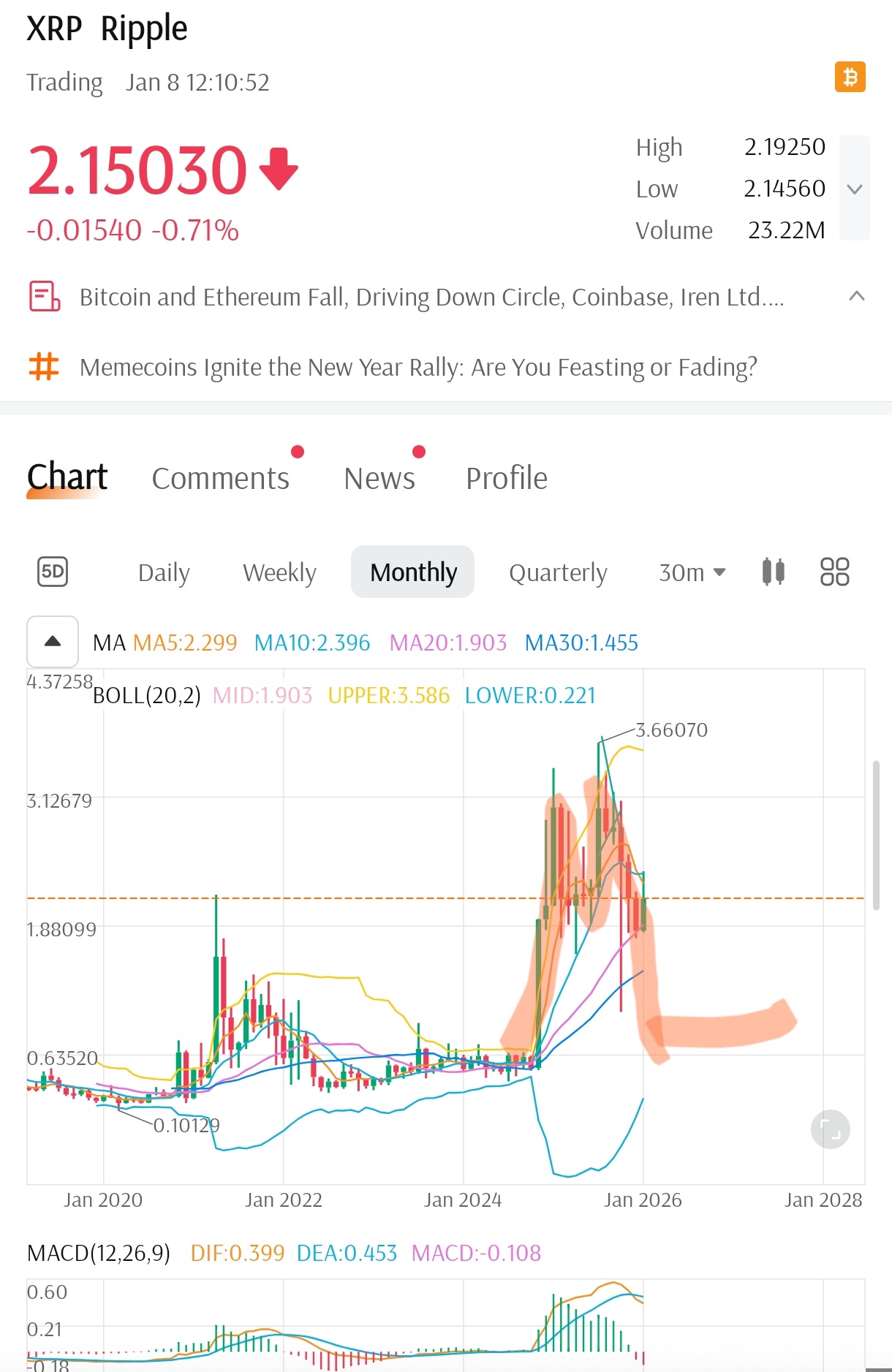
Task: Open the 30m interval dropdown
Action: 690,572
